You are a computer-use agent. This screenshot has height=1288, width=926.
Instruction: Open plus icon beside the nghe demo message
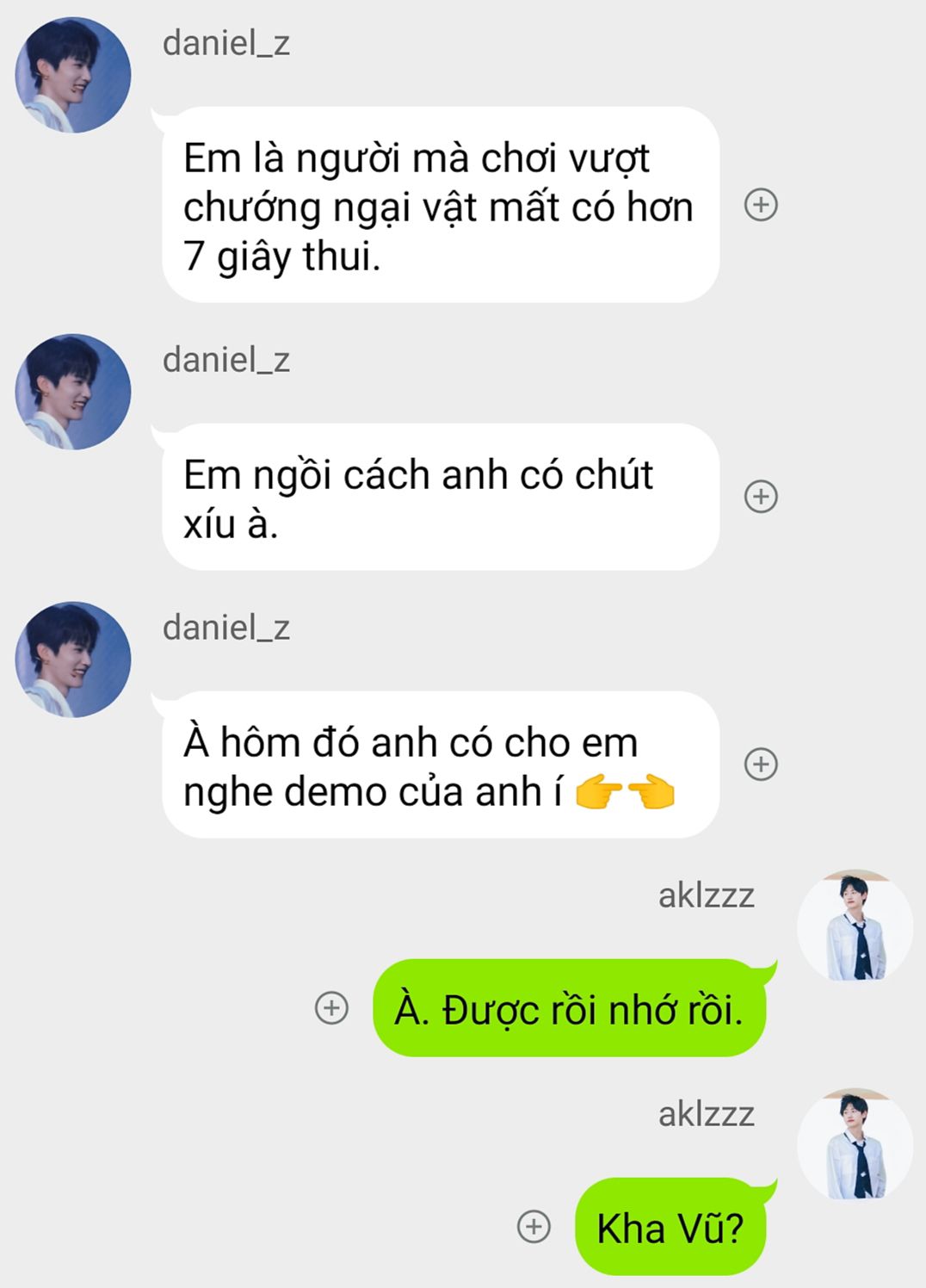(x=761, y=765)
